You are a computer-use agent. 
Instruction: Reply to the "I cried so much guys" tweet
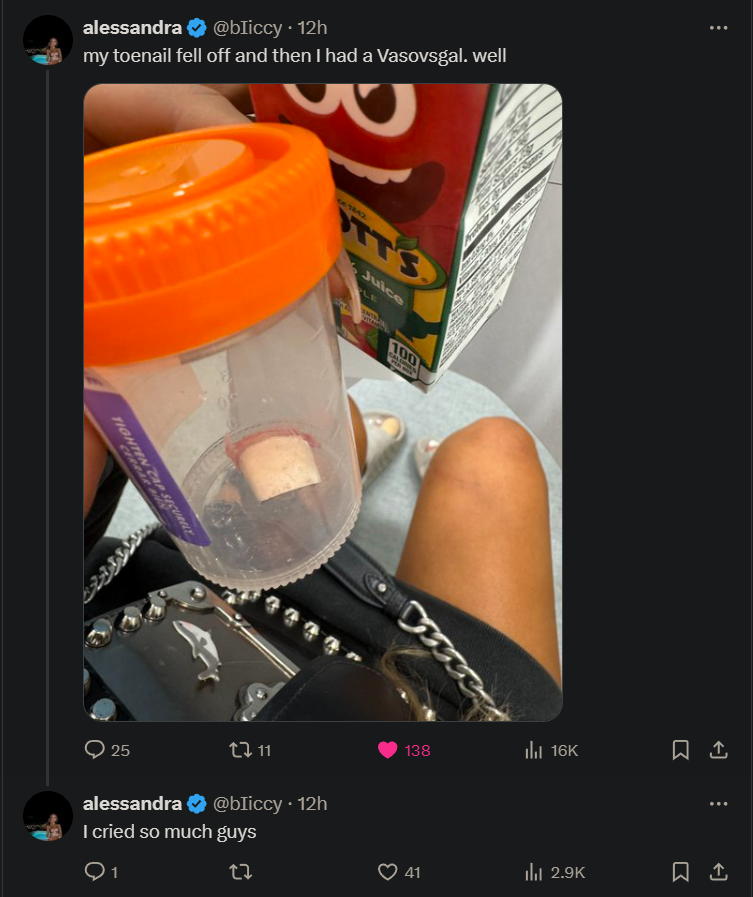[101, 872]
